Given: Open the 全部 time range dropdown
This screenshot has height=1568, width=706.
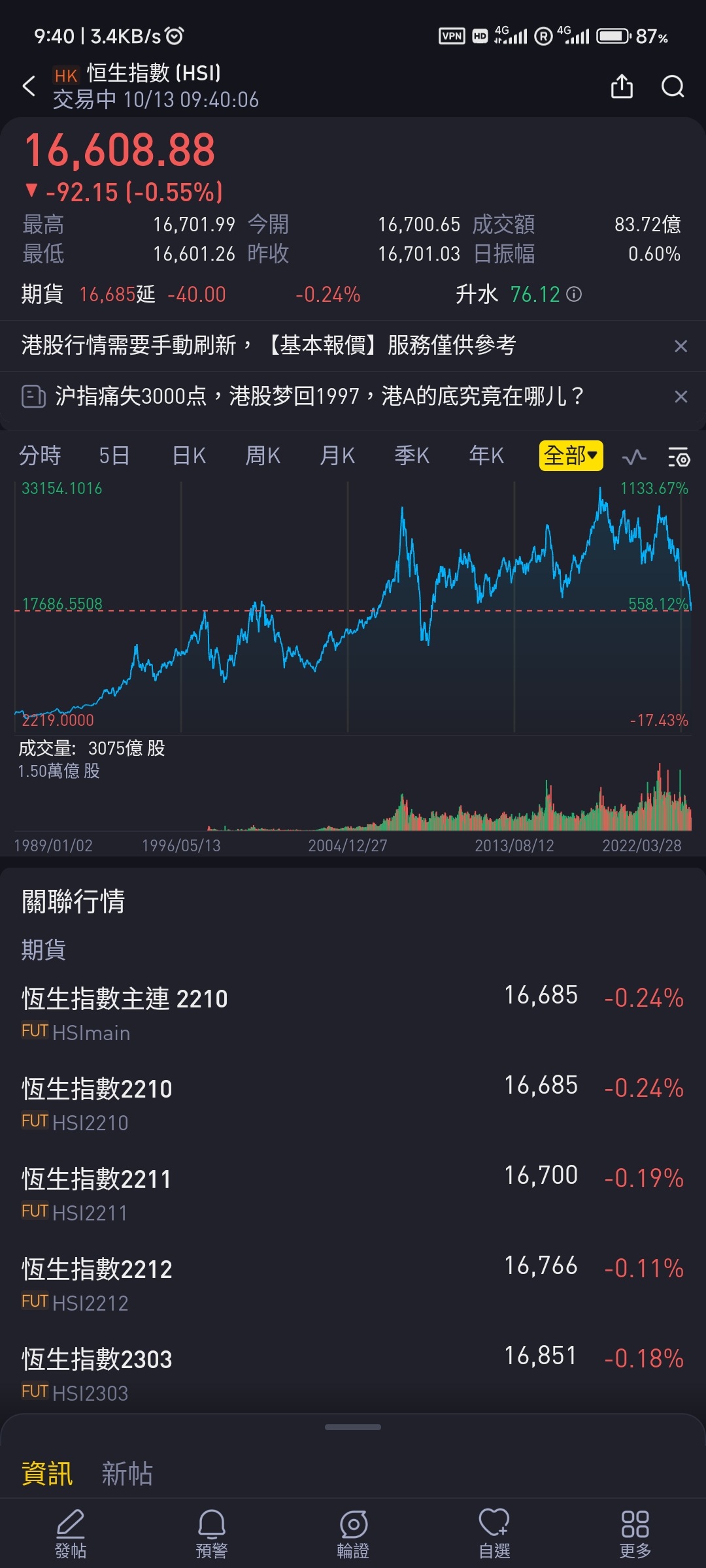Looking at the screenshot, I should (571, 455).
